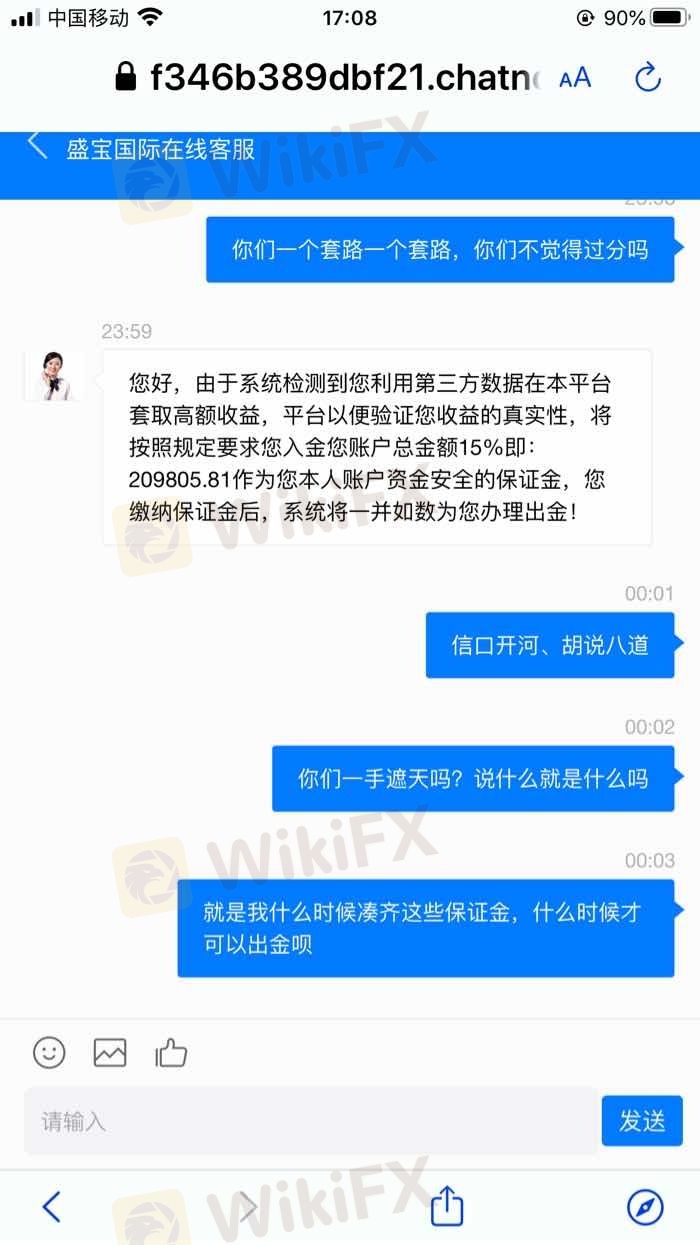Reload the web page

pos(648,77)
